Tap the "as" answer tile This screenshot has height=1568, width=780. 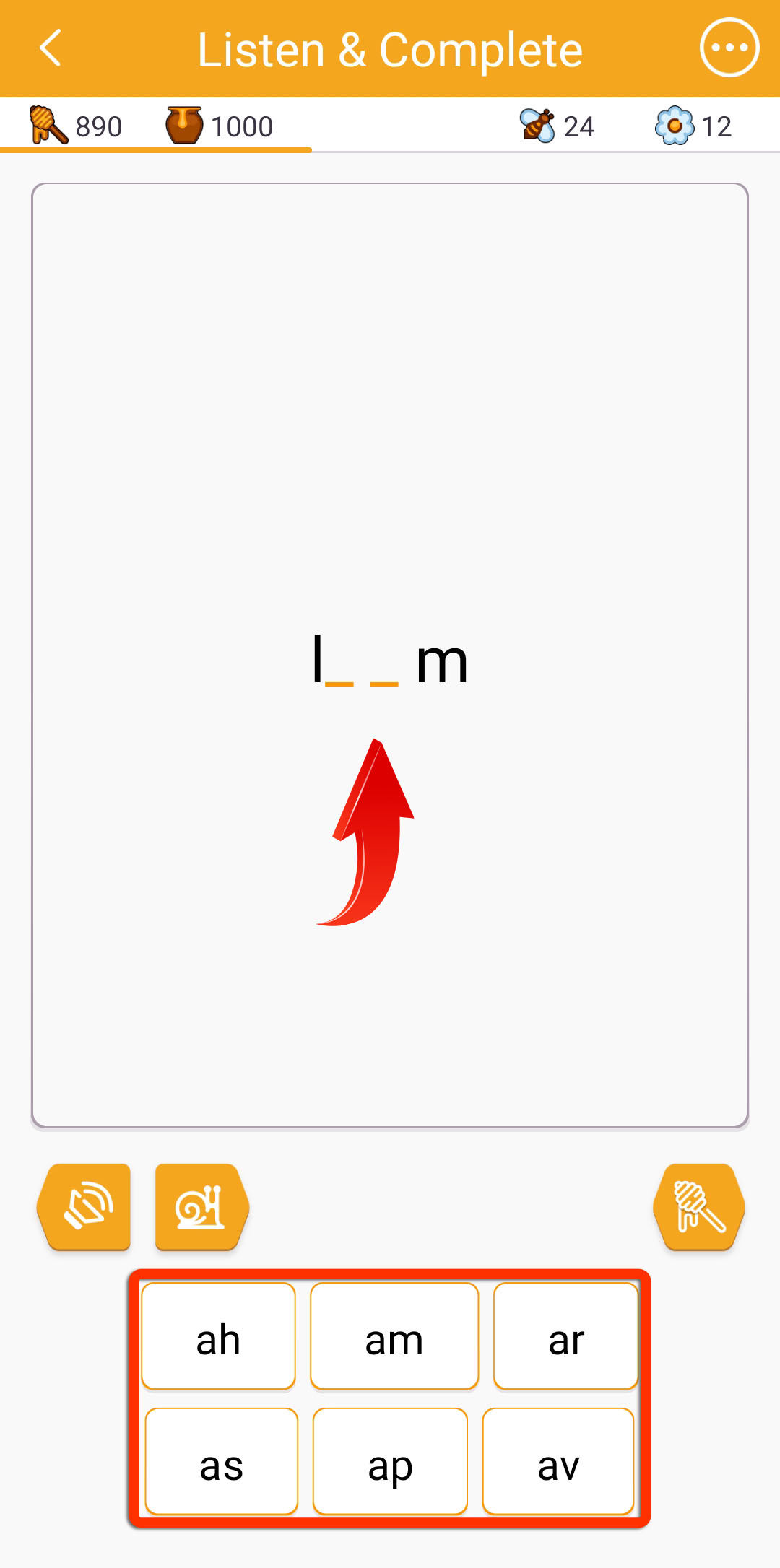[221, 1462]
